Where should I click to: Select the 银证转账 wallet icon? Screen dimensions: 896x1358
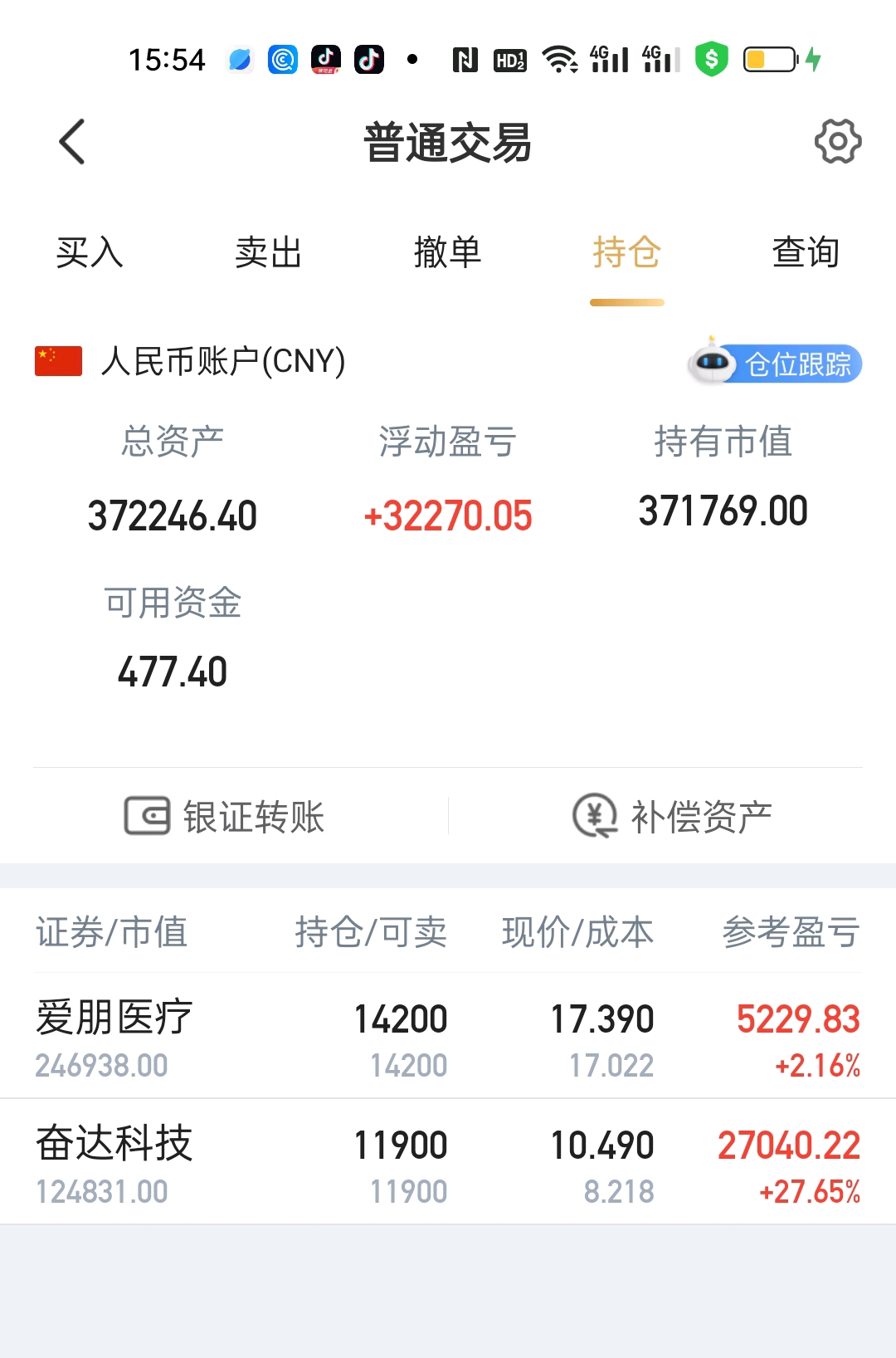(148, 817)
